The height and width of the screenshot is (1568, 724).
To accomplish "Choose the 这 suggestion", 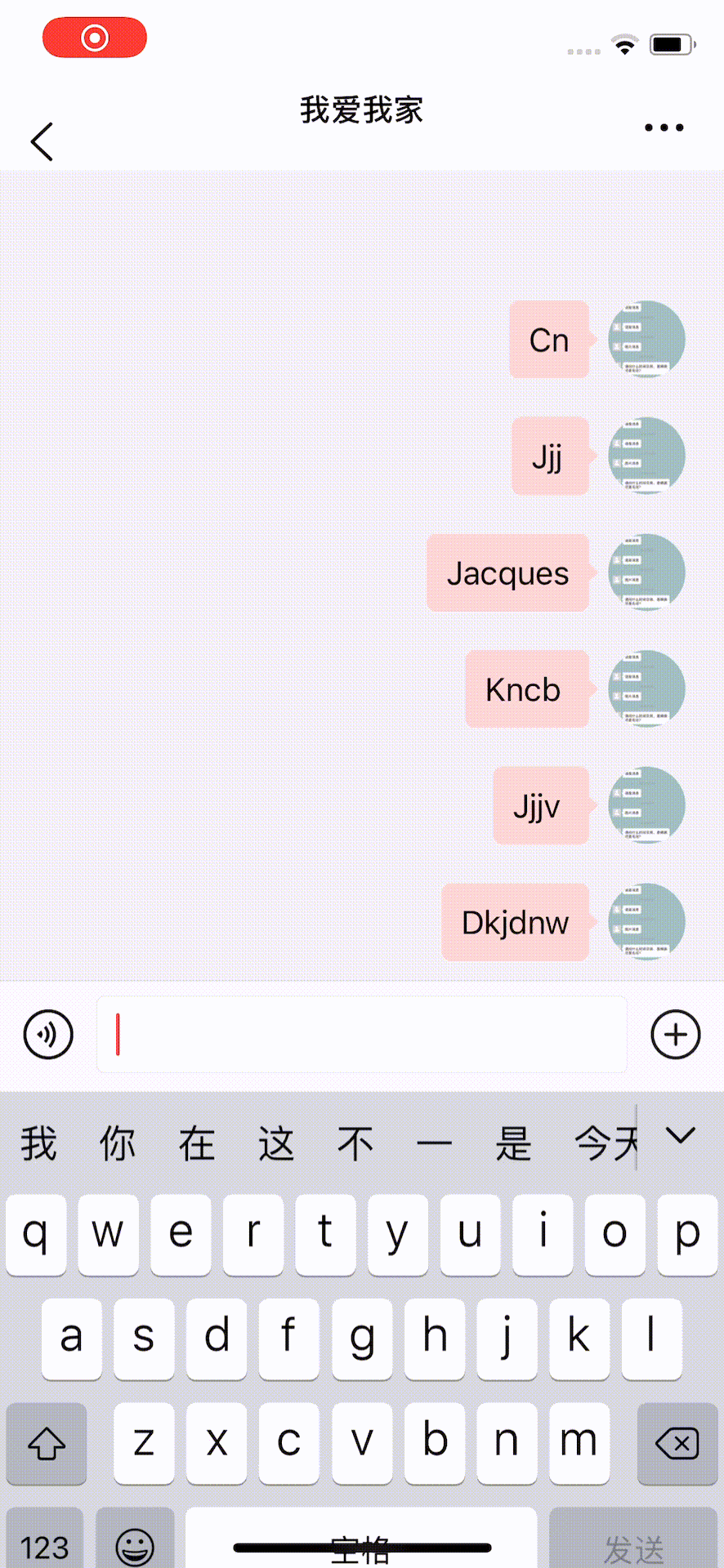I will click(276, 1143).
